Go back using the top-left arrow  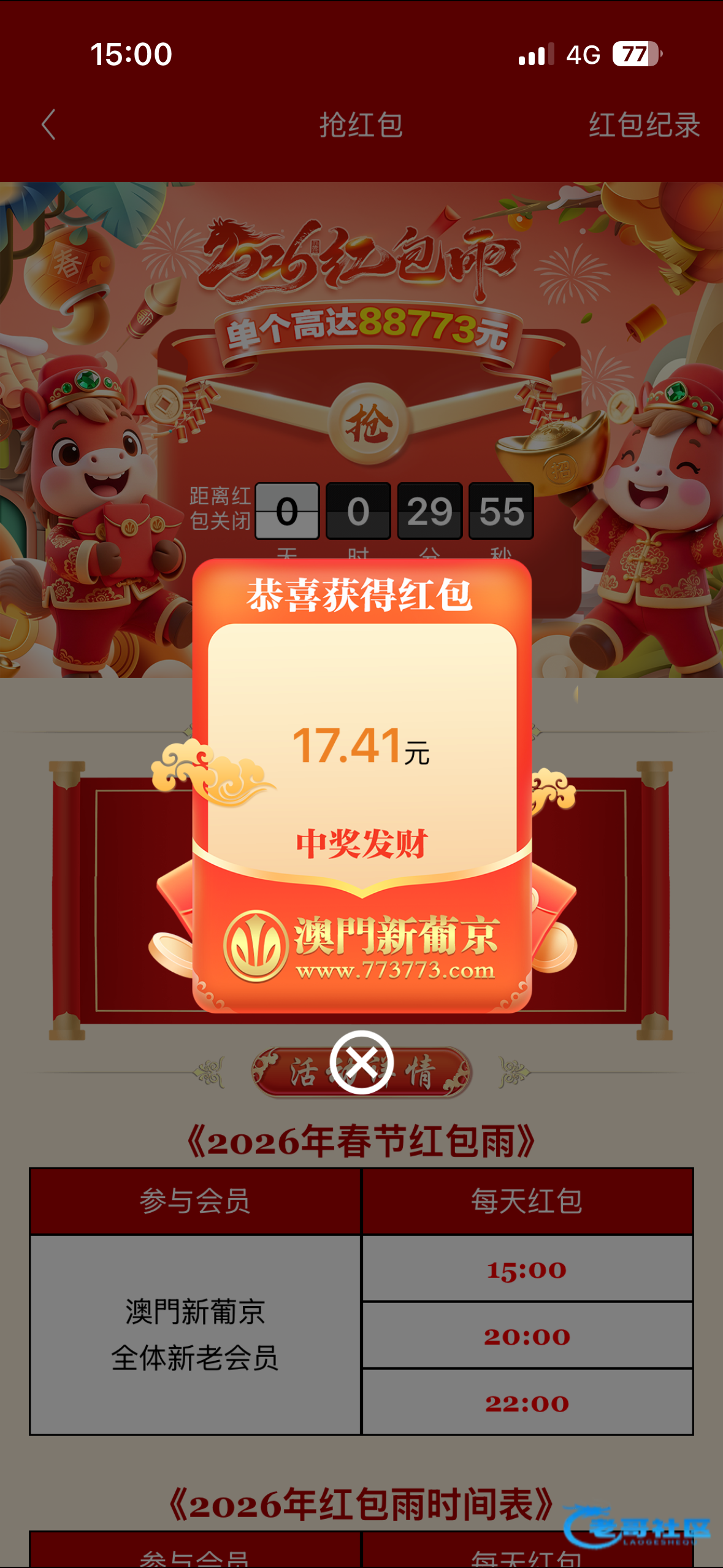[49, 125]
